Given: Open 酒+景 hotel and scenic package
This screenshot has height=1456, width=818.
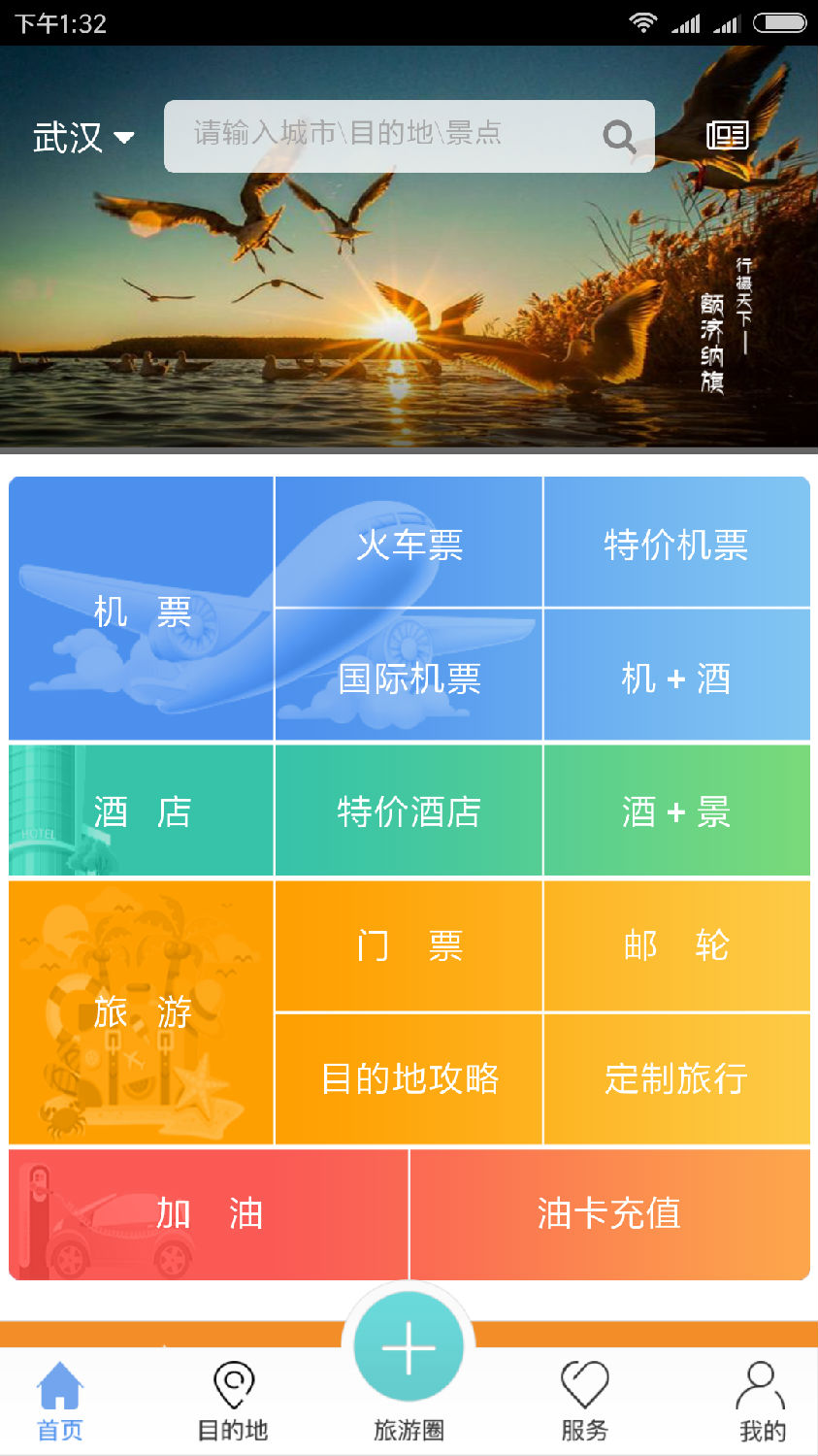Looking at the screenshot, I should pos(676,811).
